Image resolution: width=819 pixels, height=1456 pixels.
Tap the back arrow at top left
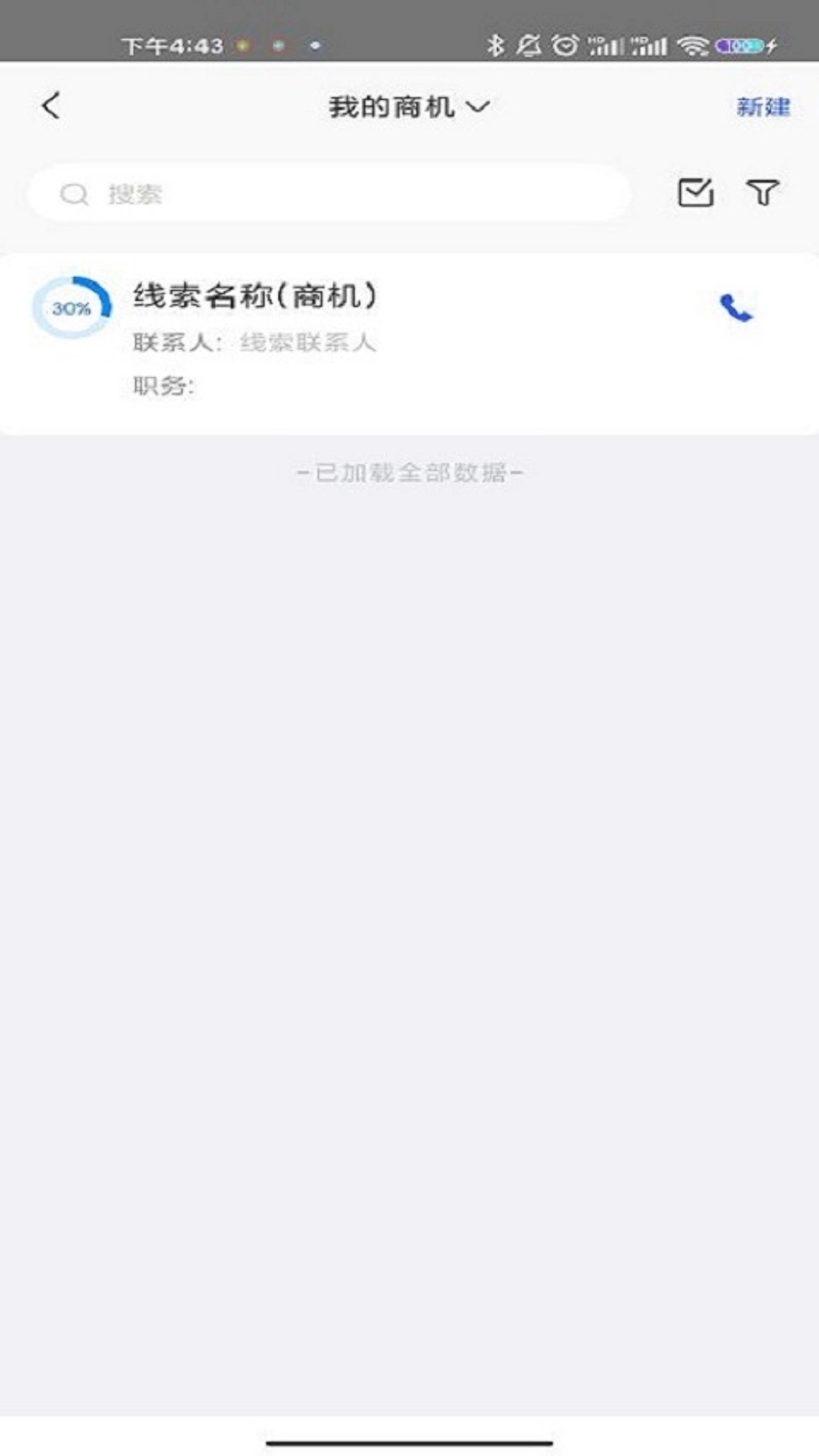click(x=50, y=106)
